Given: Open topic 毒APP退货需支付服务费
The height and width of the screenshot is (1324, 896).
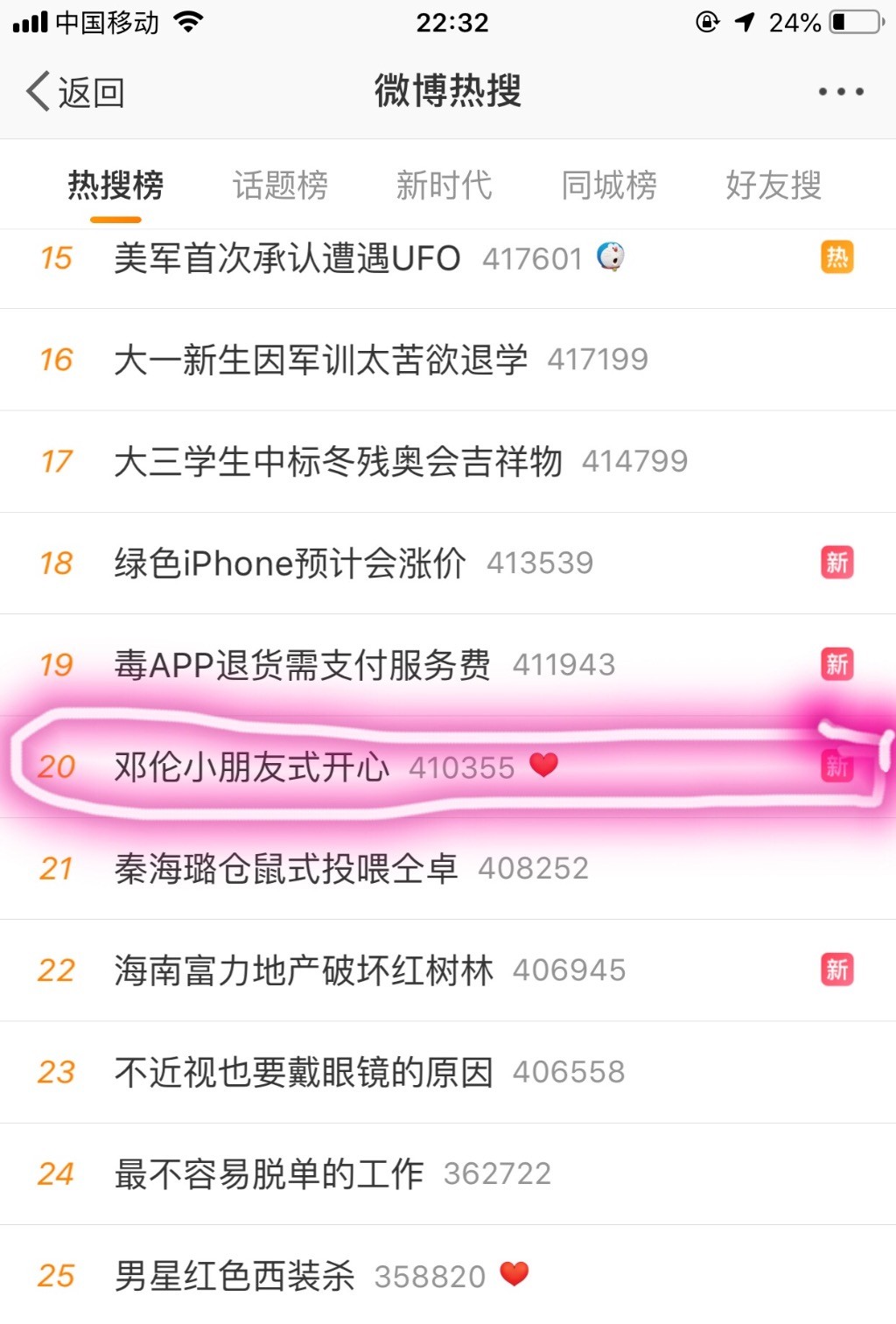Looking at the screenshot, I should tap(302, 665).
